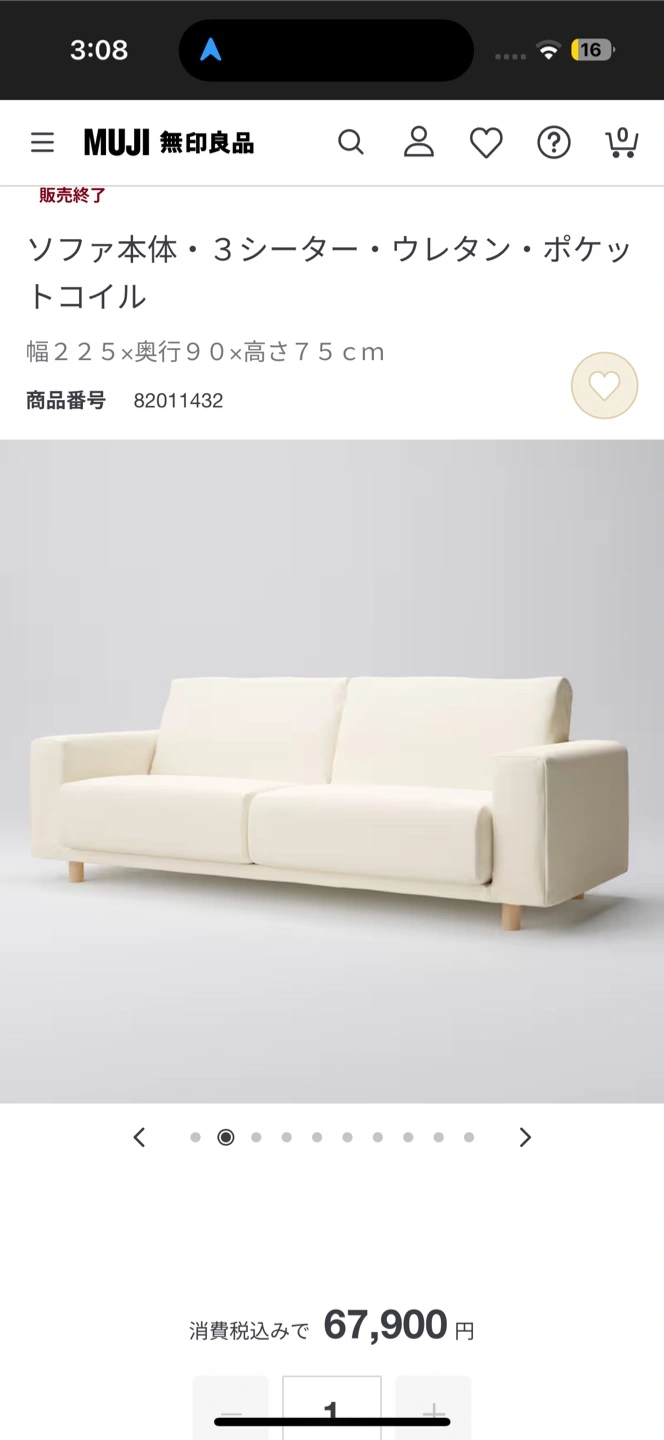
Task: Show the next product image
Action: tap(525, 1137)
